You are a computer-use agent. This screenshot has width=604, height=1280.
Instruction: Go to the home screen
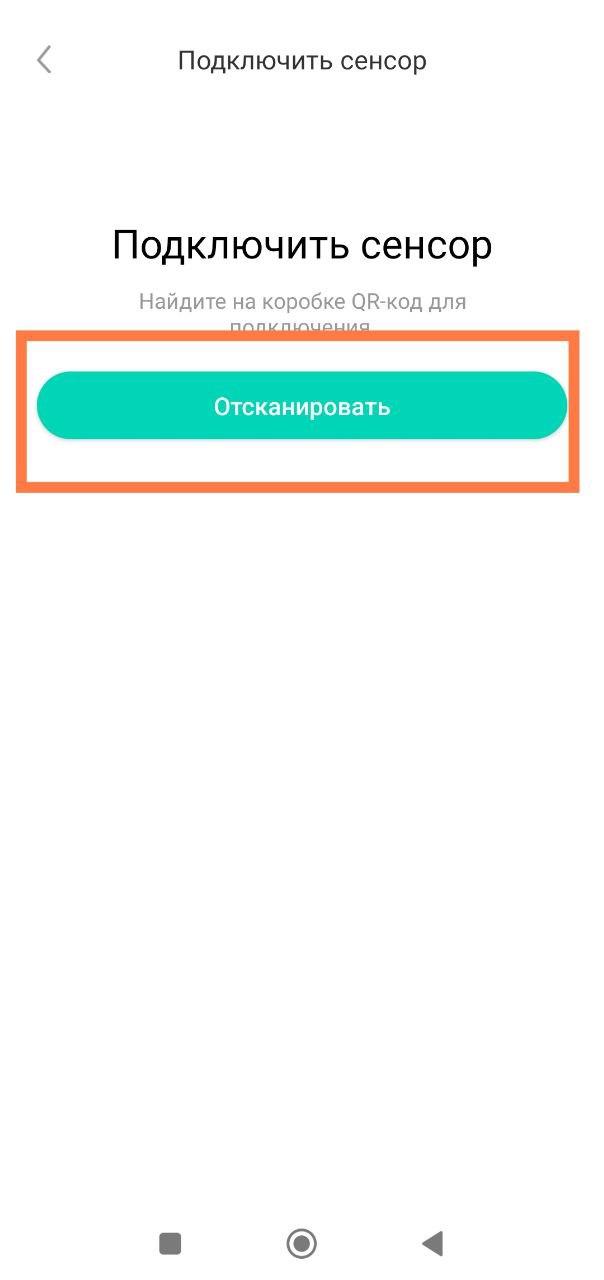coord(301,1243)
